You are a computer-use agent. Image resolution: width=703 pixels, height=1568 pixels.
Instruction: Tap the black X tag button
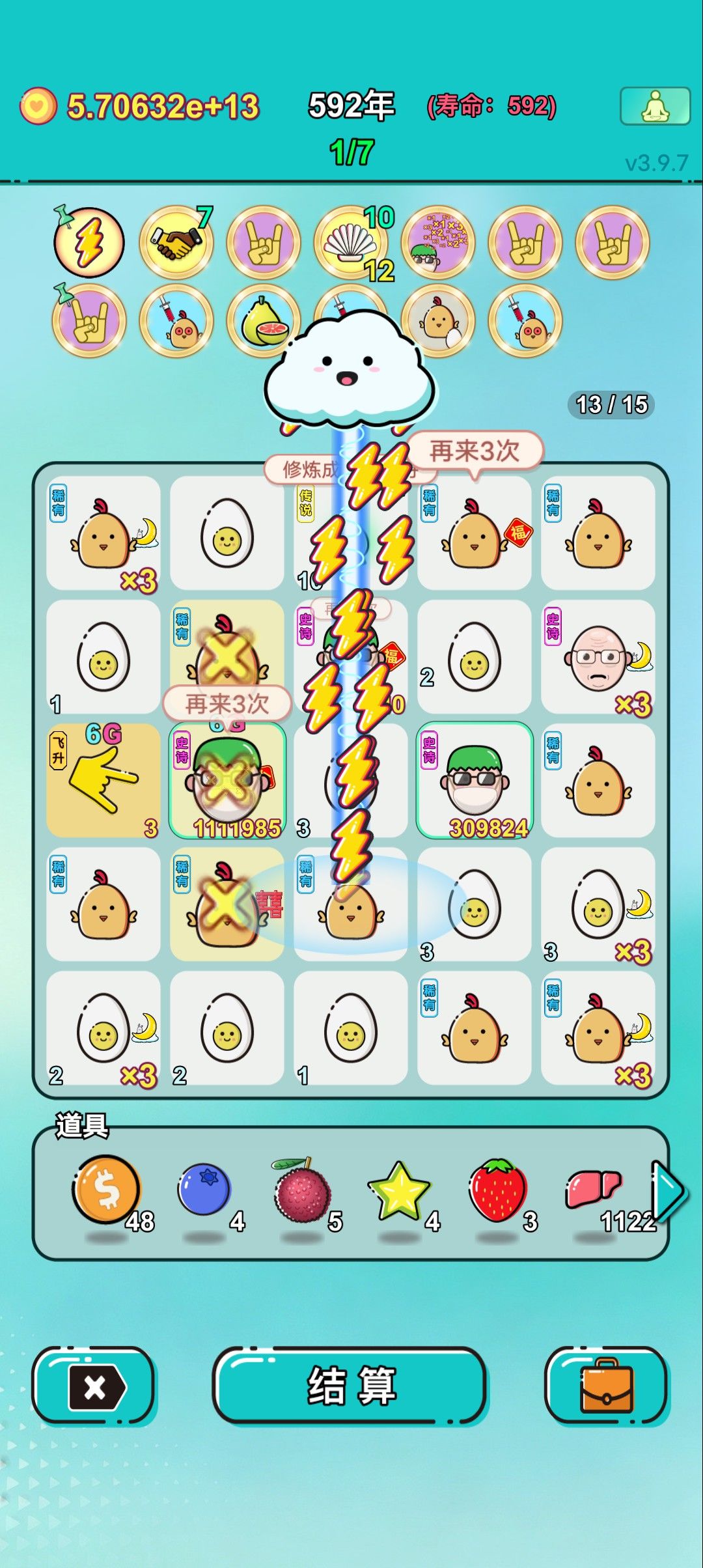tap(94, 1385)
